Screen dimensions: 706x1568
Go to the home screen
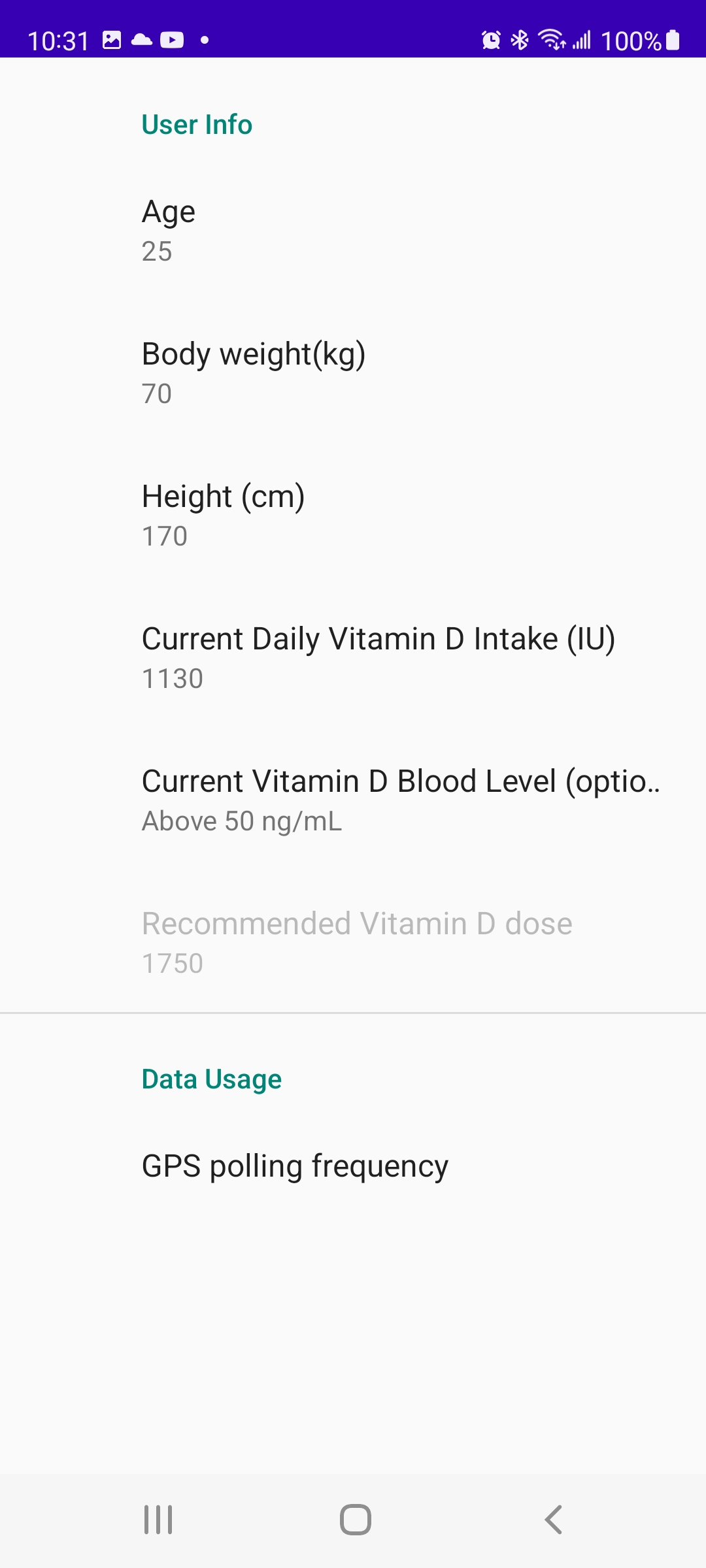click(355, 1520)
